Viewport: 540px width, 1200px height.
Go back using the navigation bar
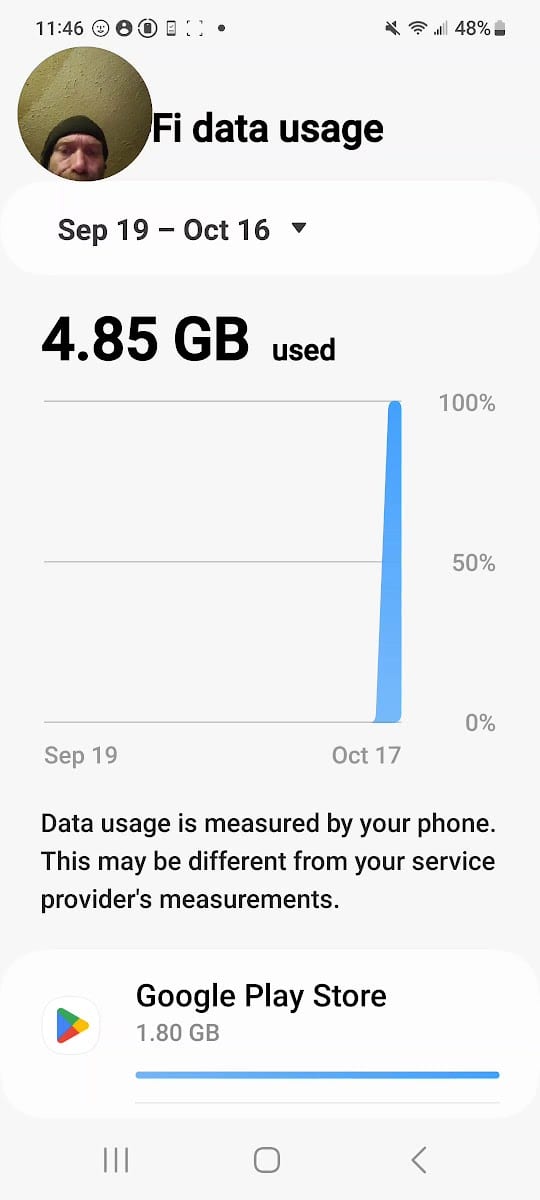tap(419, 1160)
